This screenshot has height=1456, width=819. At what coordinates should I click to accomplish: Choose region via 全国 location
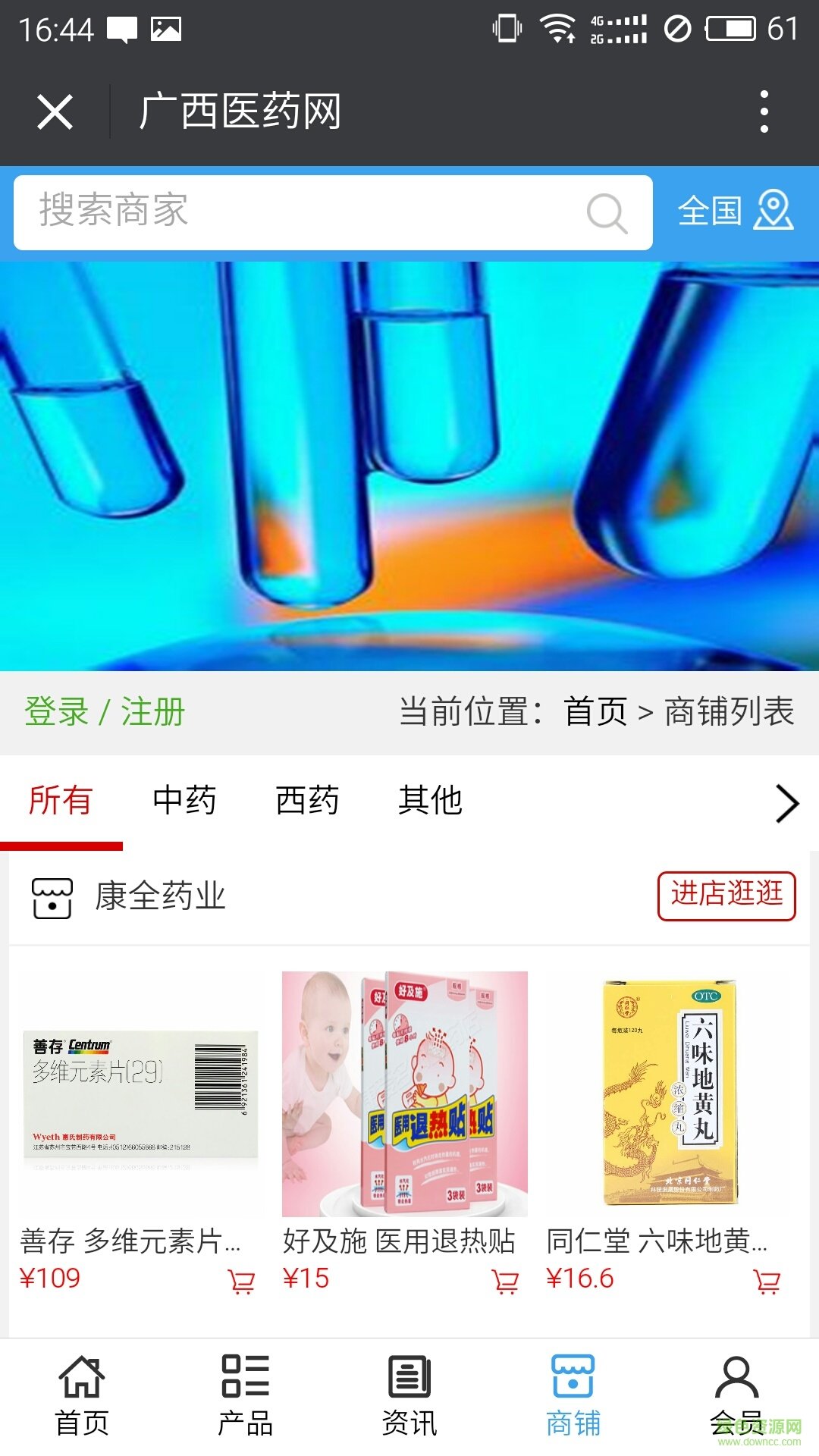tap(734, 211)
